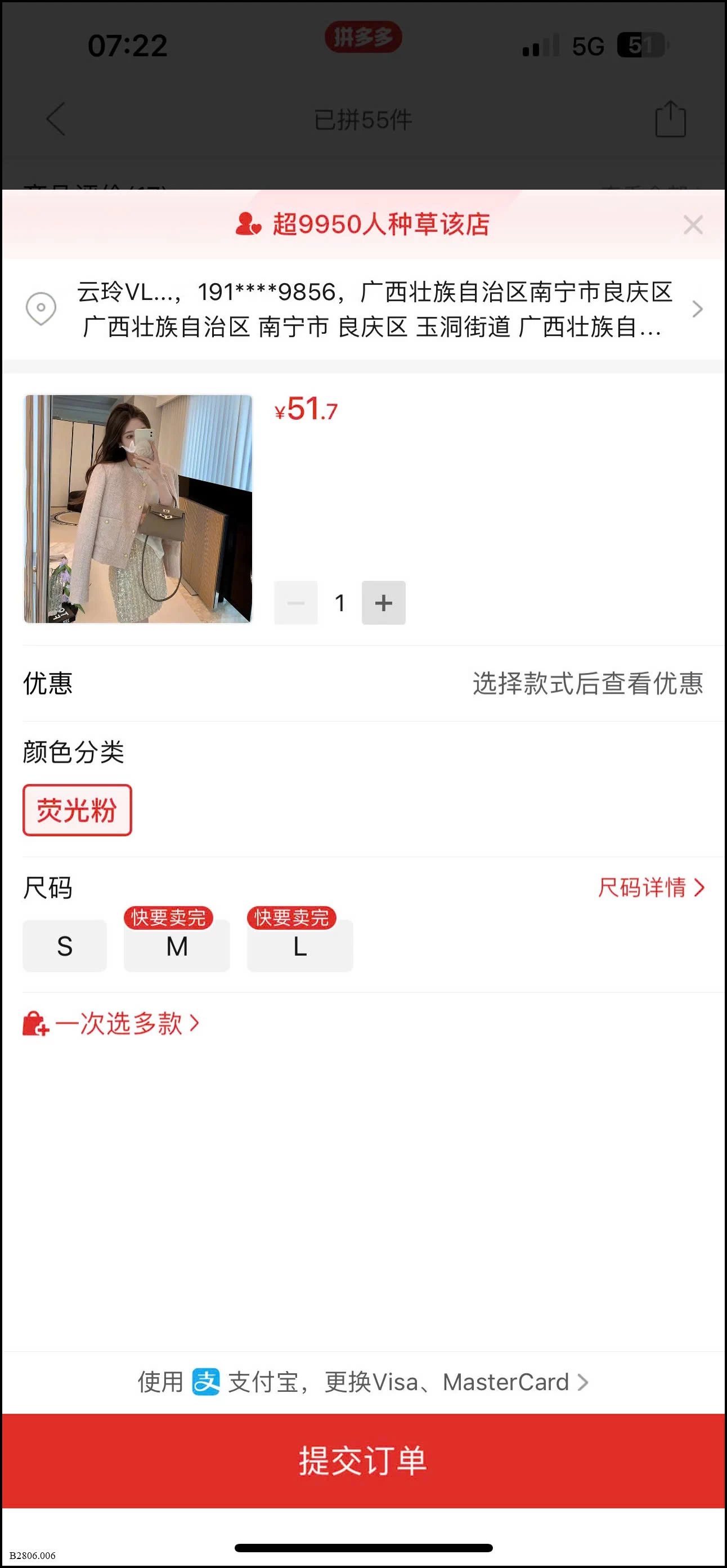Open 一次选多款 multi-select option
The height and width of the screenshot is (1568, 727).
[111, 1024]
